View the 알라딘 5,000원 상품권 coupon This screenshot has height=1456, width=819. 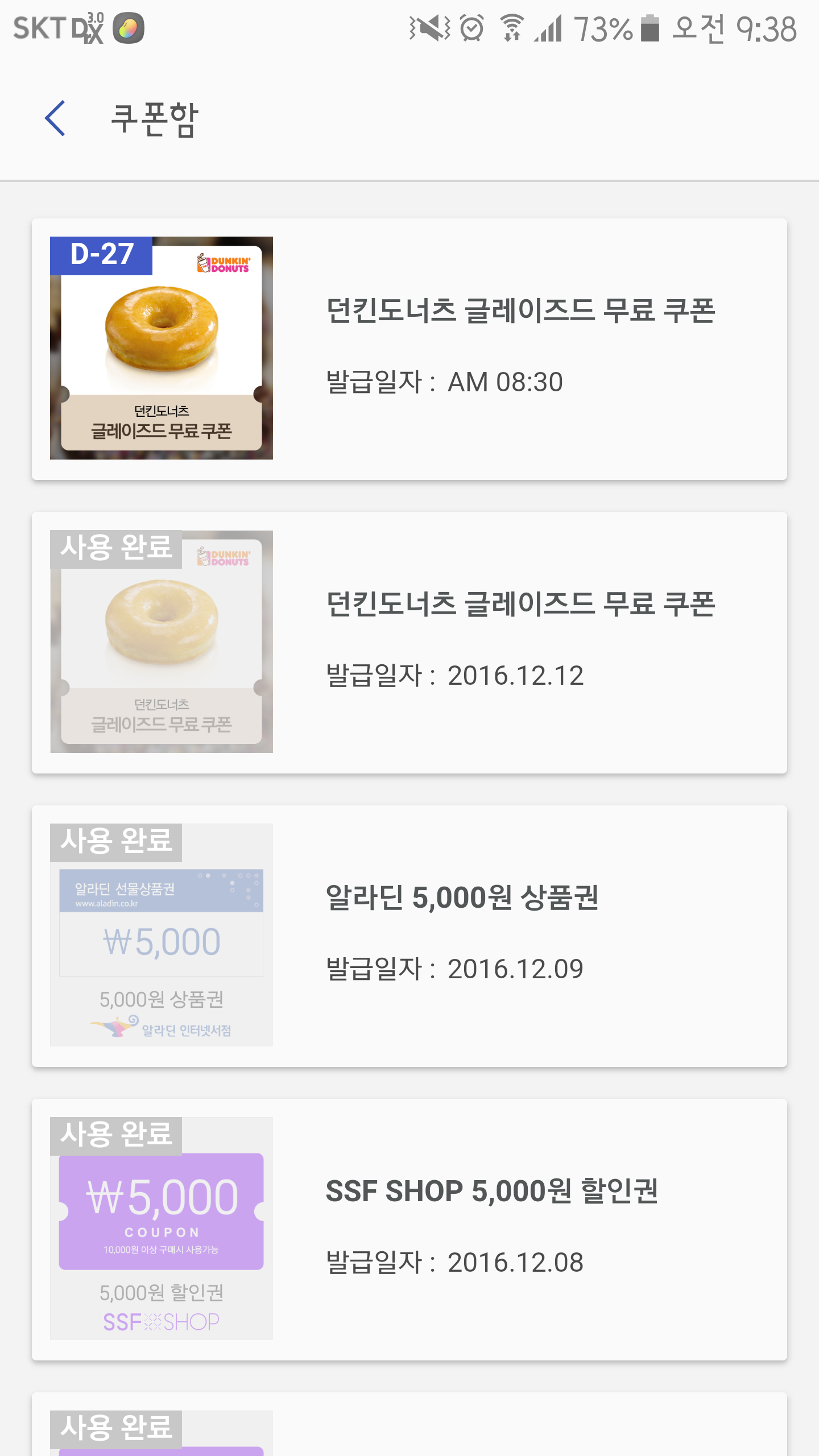pos(409,936)
